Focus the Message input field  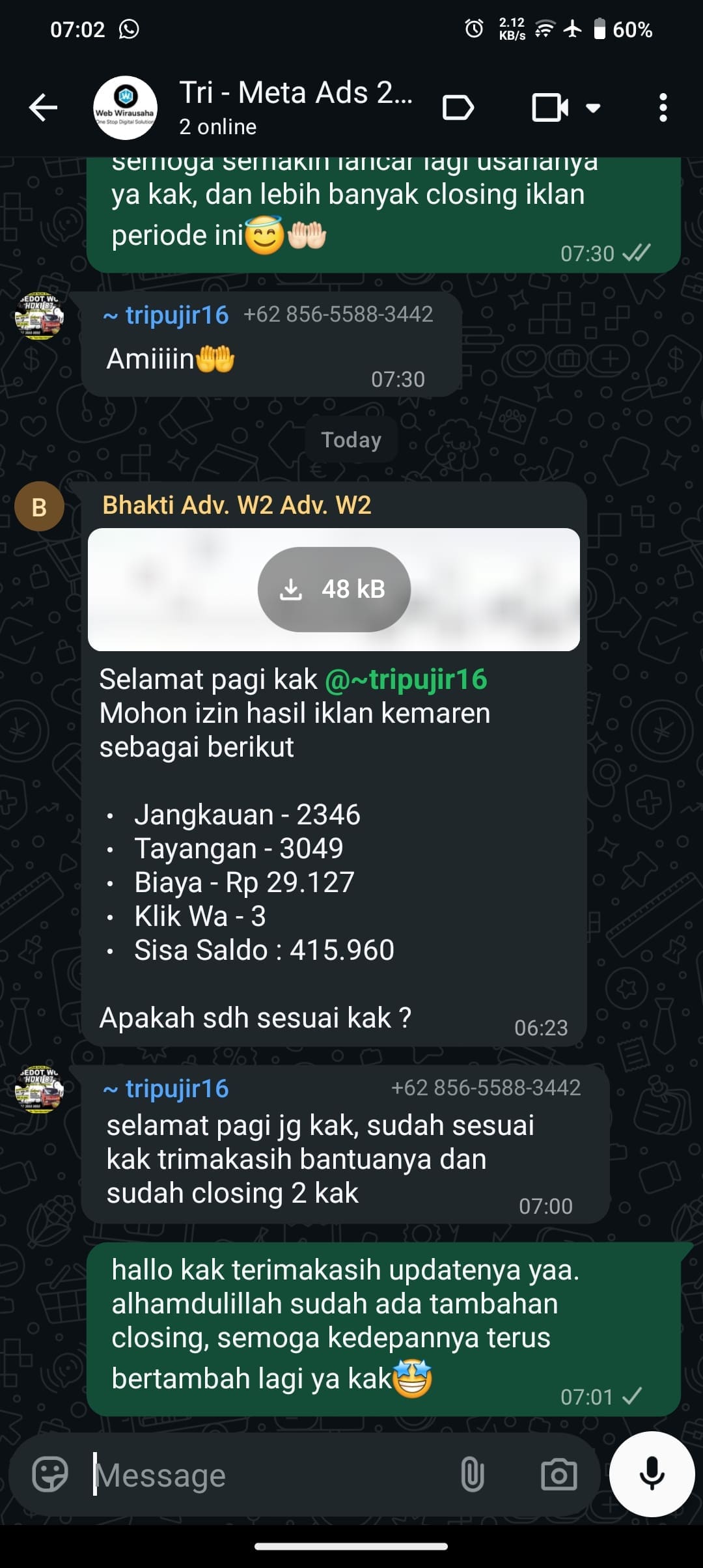(x=267, y=1476)
